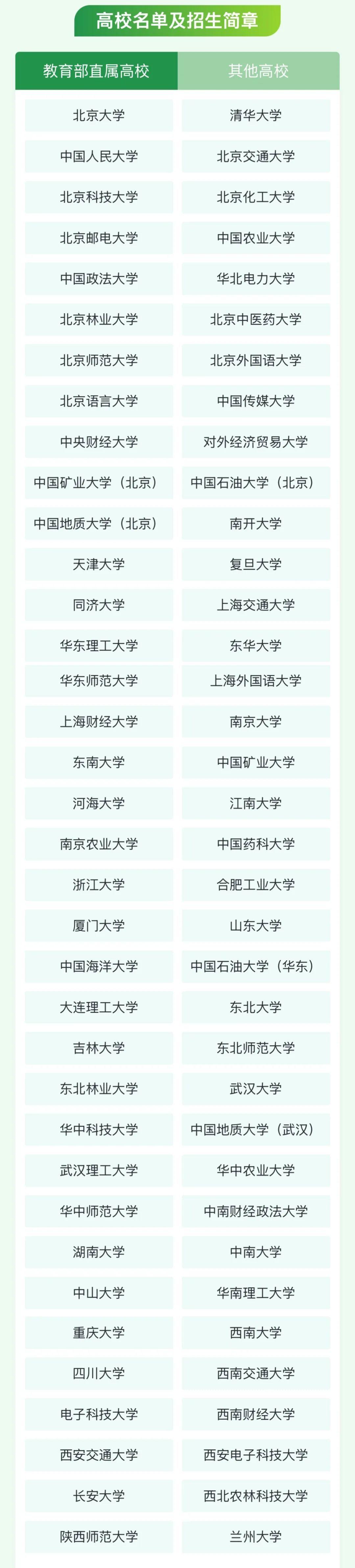355x1568 pixels.
Task: Select 中国石油大学（华东）
Action: tap(255, 966)
